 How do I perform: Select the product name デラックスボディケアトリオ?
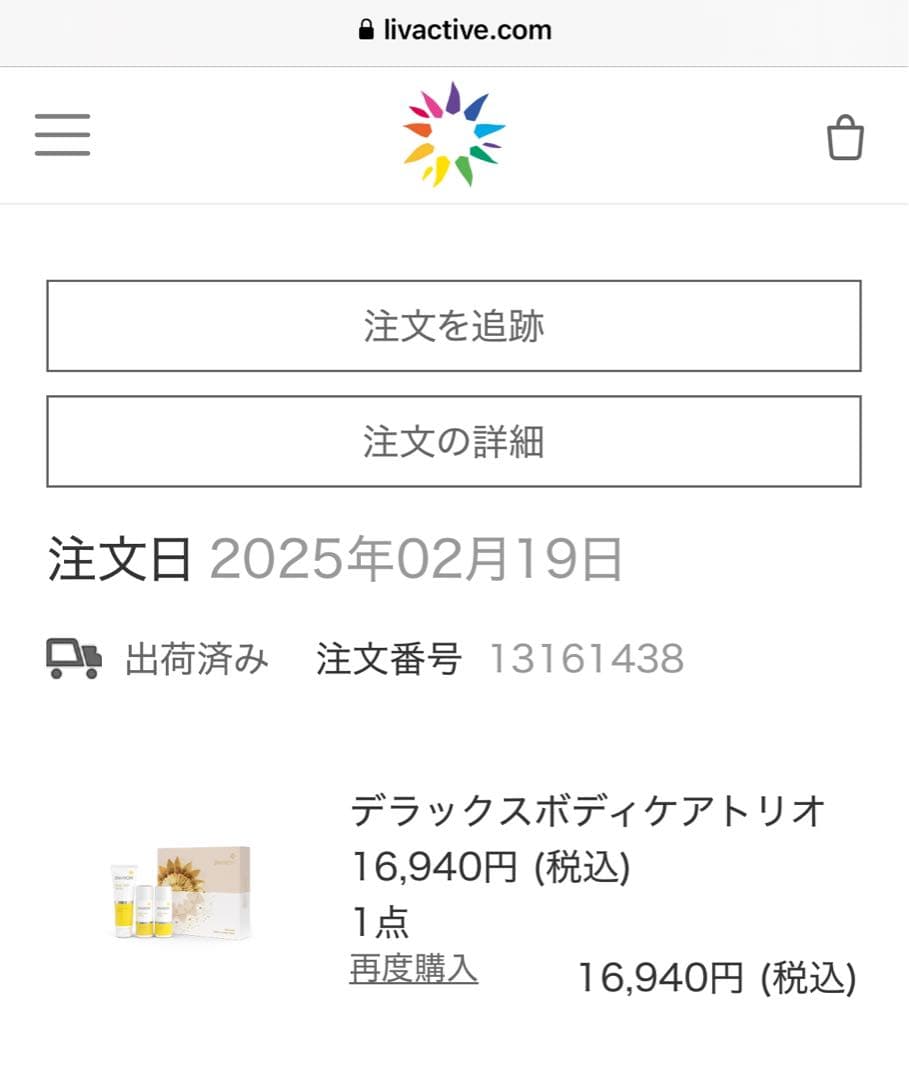pyautogui.click(x=588, y=812)
